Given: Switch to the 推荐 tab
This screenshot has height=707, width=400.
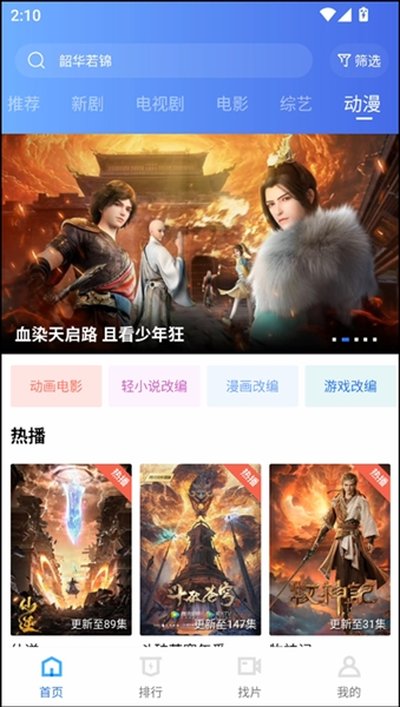Looking at the screenshot, I should pos(23,104).
